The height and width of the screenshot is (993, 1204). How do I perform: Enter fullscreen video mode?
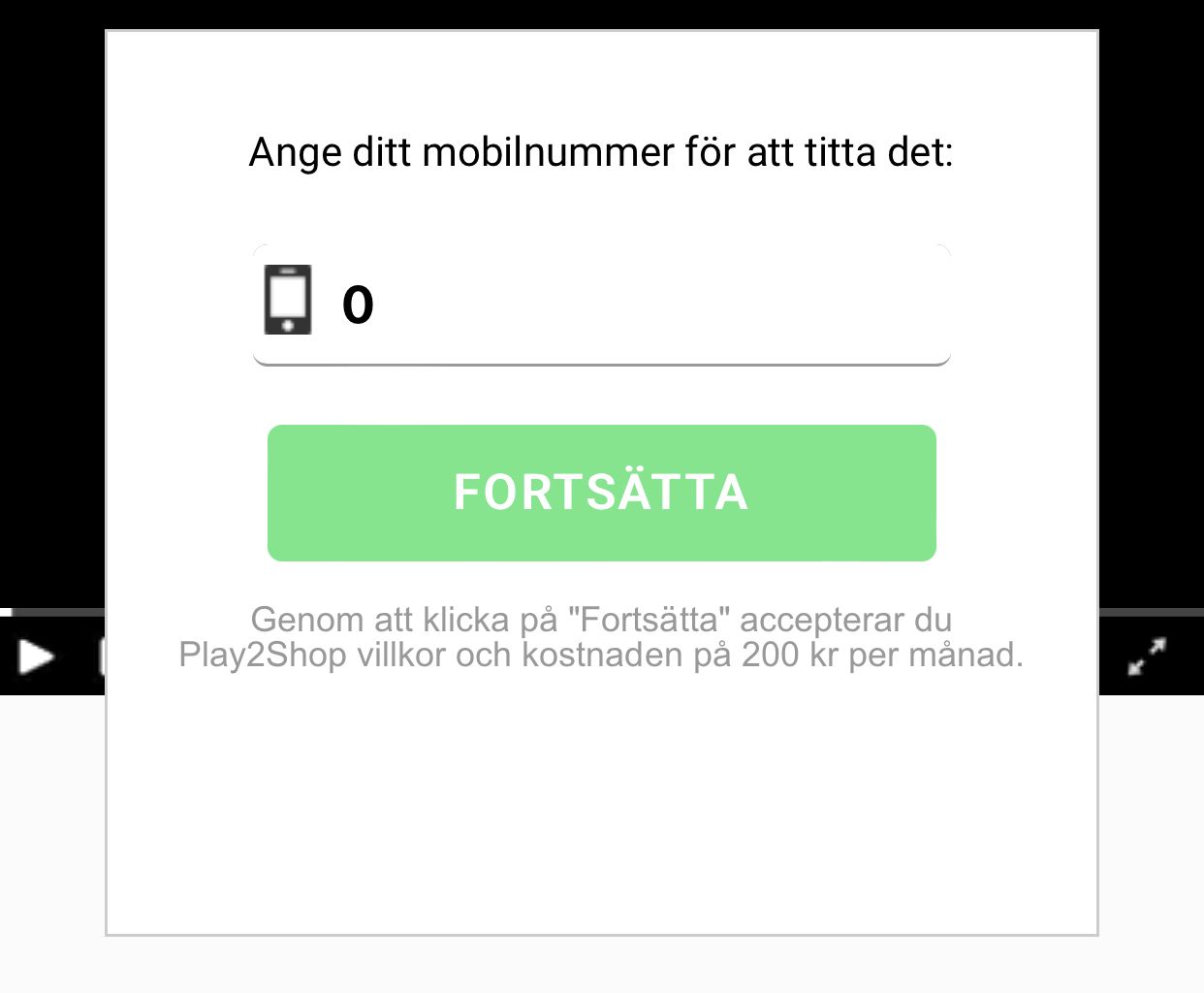point(1147,657)
